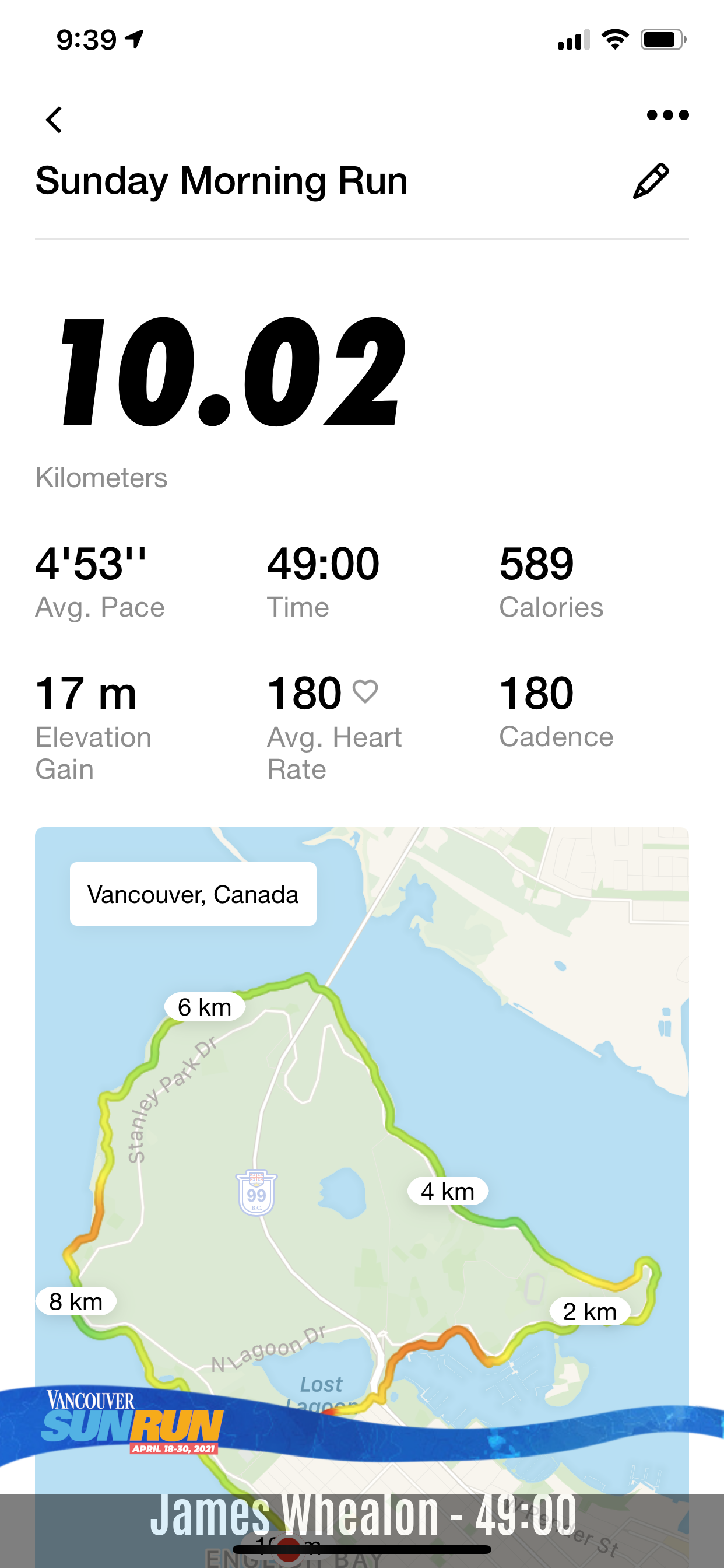The image size is (724, 1568).
Task: Open the Vancouver route map
Action: [362, 1196]
